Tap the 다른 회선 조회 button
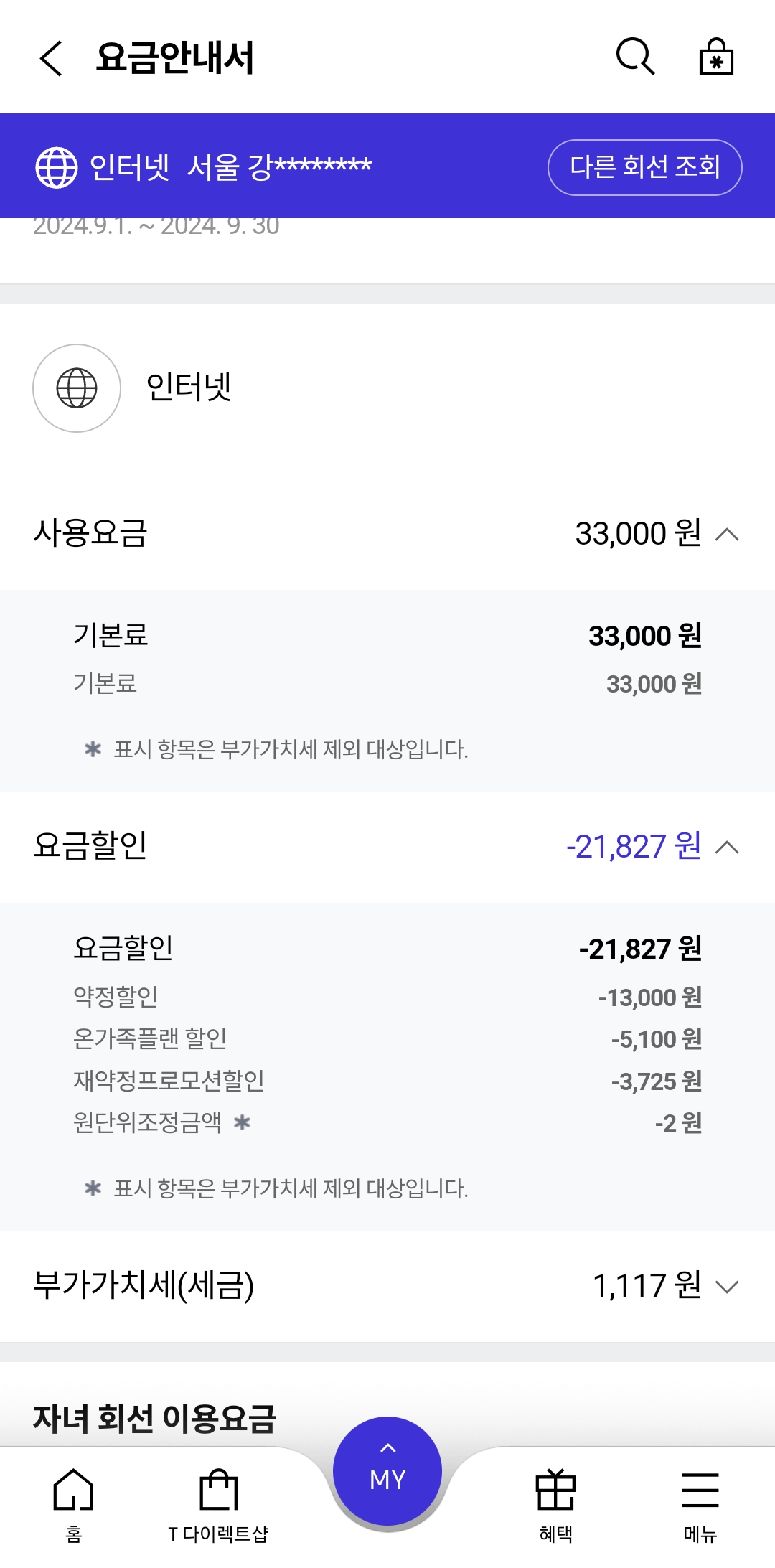Viewport: 775px width, 1568px height. point(644,167)
